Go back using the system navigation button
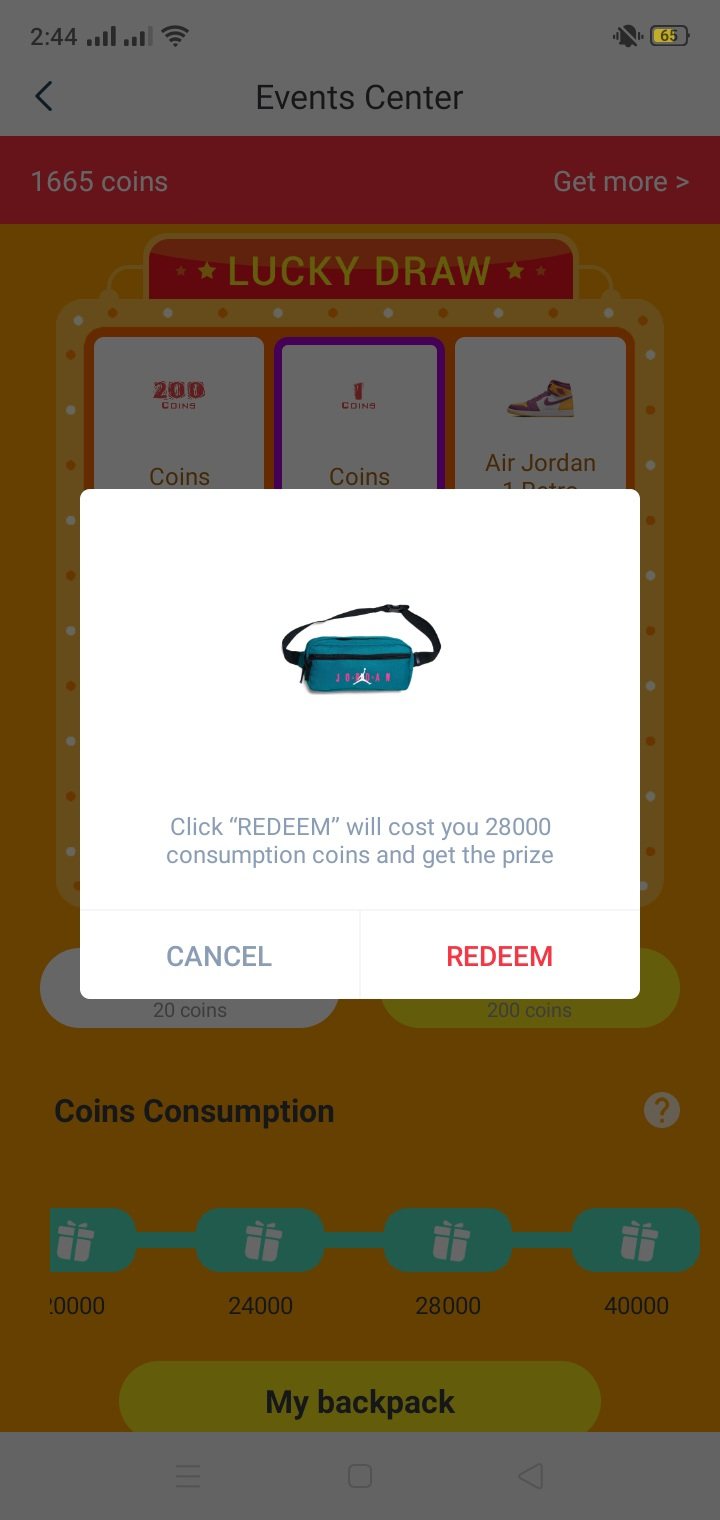Image resolution: width=720 pixels, height=1520 pixels. [531, 1476]
